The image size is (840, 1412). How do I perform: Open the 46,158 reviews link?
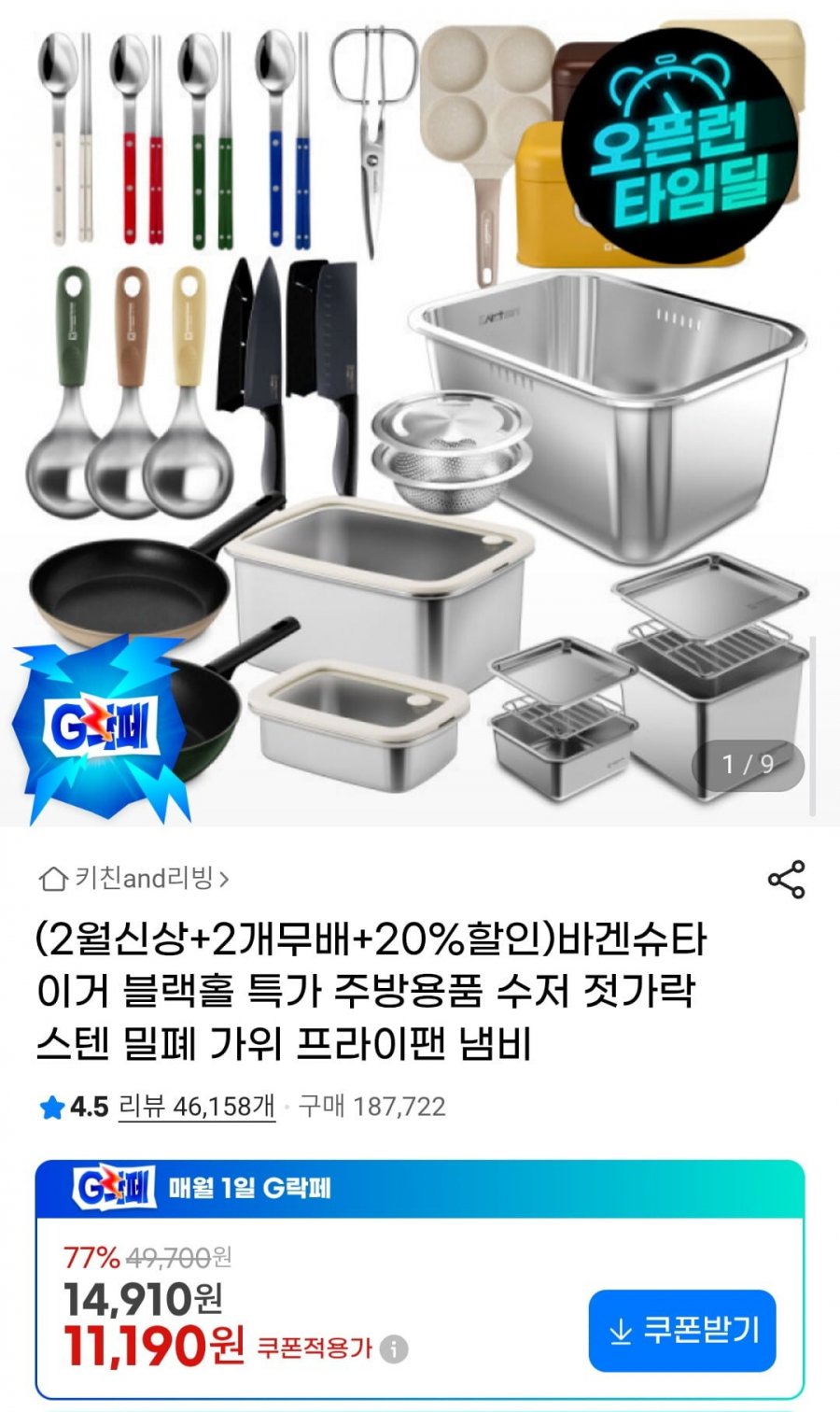197,1107
